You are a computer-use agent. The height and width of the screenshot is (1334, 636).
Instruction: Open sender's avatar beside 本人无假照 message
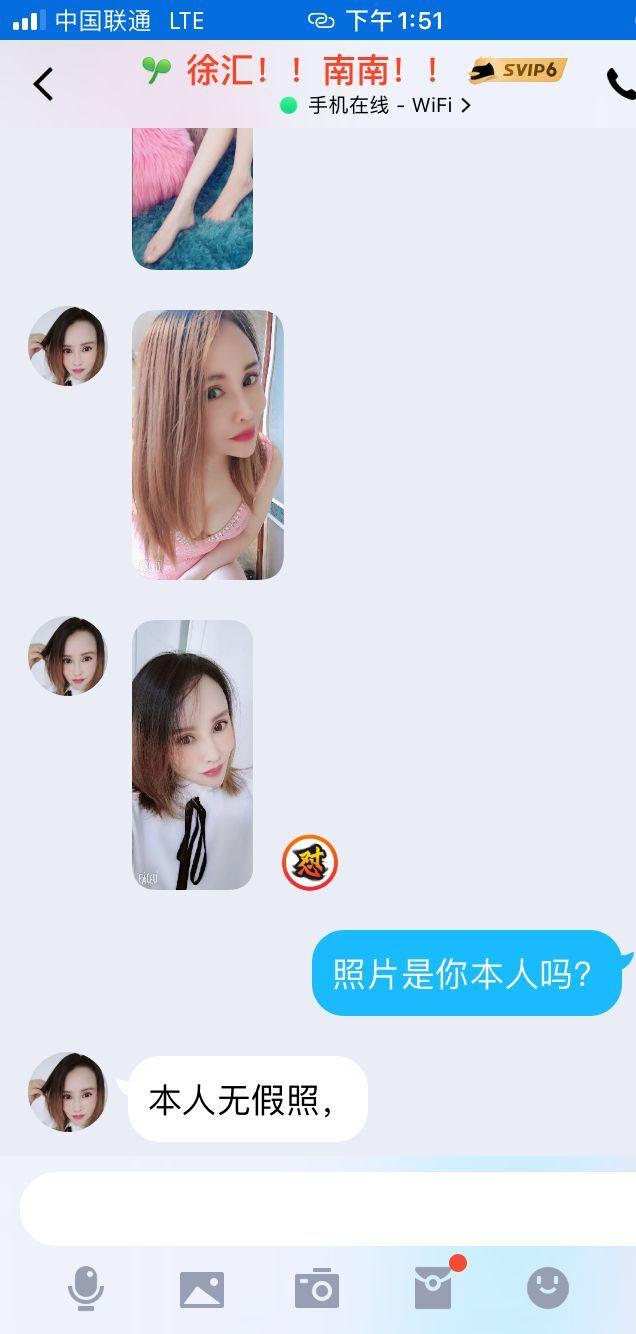point(67,1092)
